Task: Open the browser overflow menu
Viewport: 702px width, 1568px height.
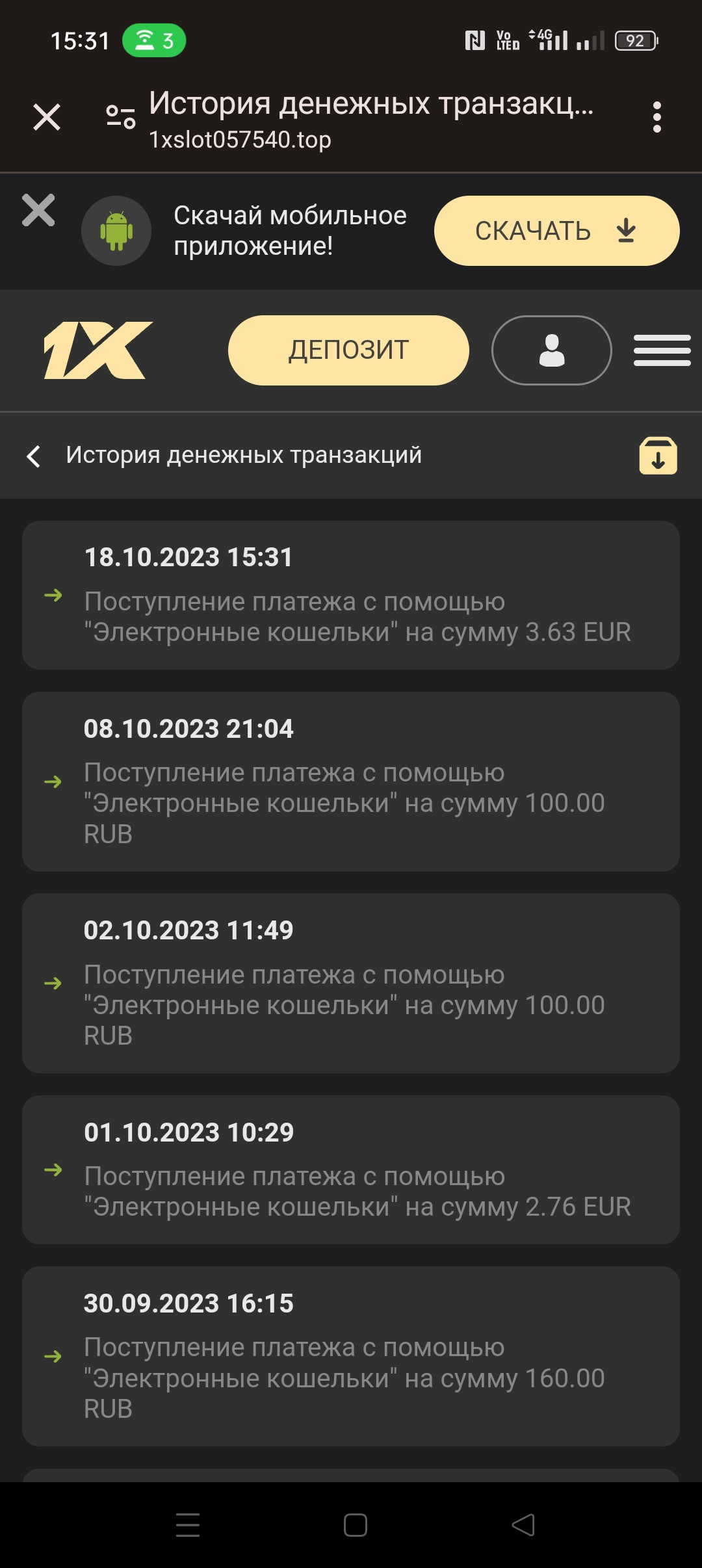Action: (x=656, y=118)
